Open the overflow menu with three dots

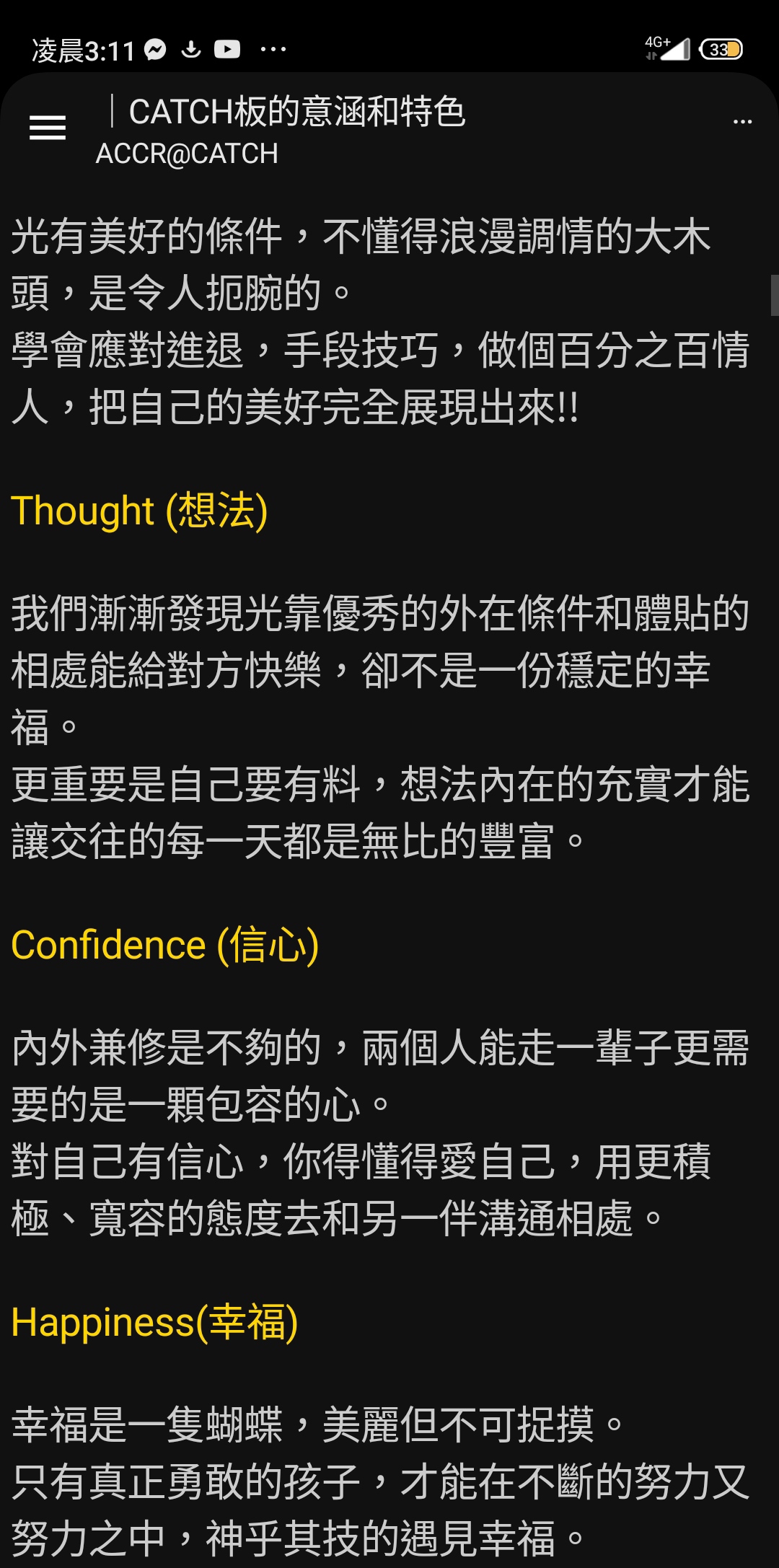point(742,122)
